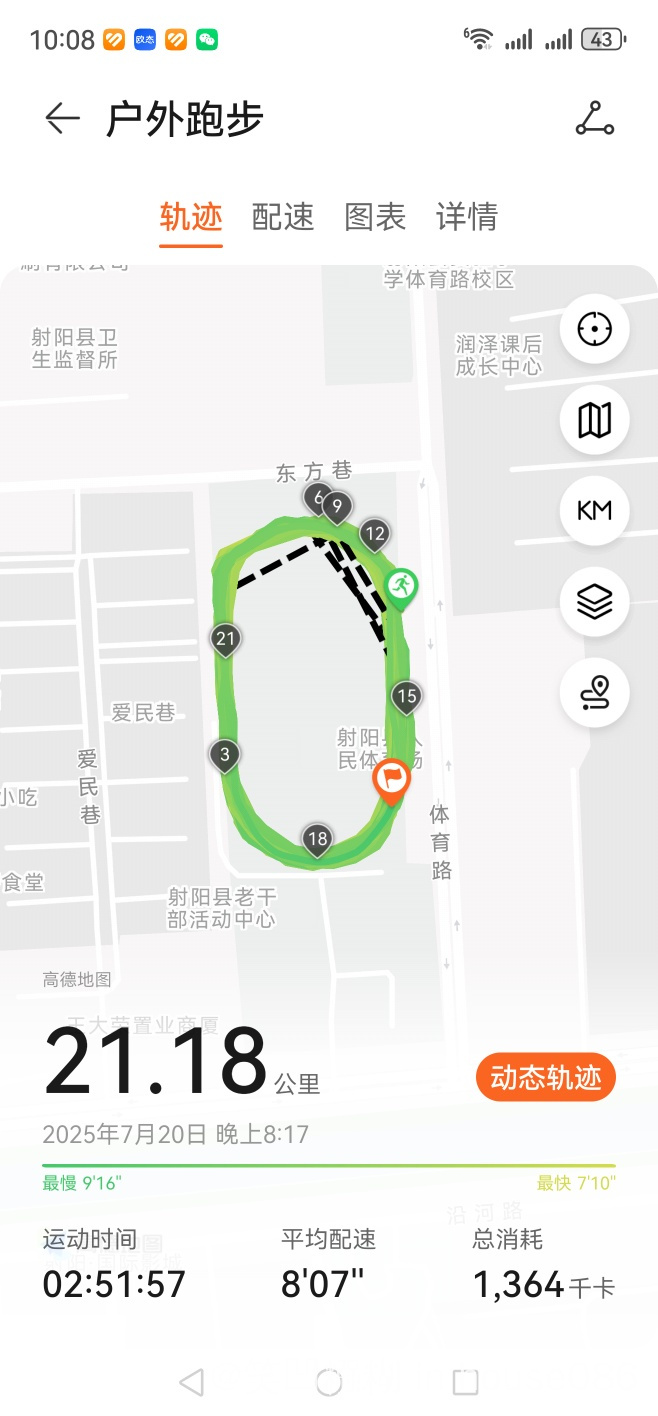This screenshot has width=658, height=1416.
Task: Tap the system home button
Action: (x=329, y=1382)
